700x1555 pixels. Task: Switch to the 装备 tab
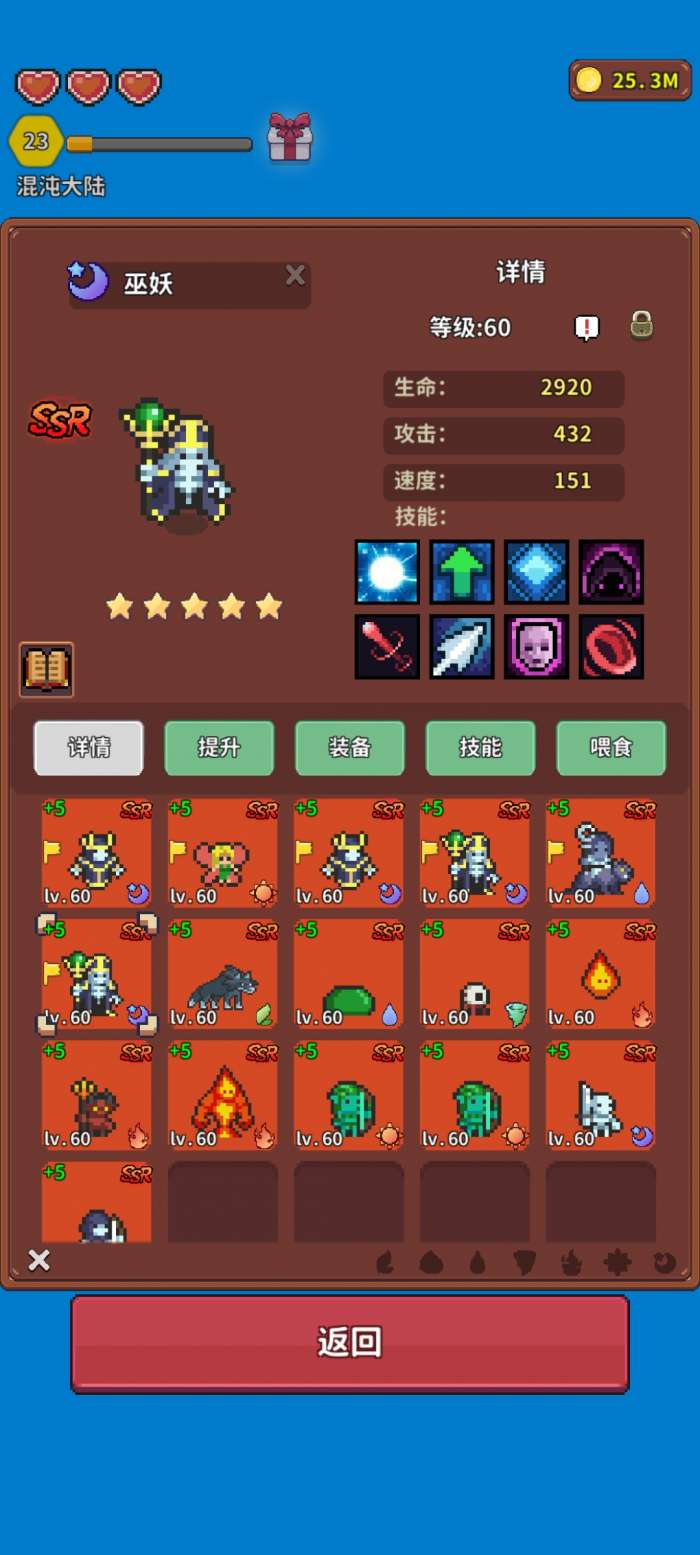349,748
